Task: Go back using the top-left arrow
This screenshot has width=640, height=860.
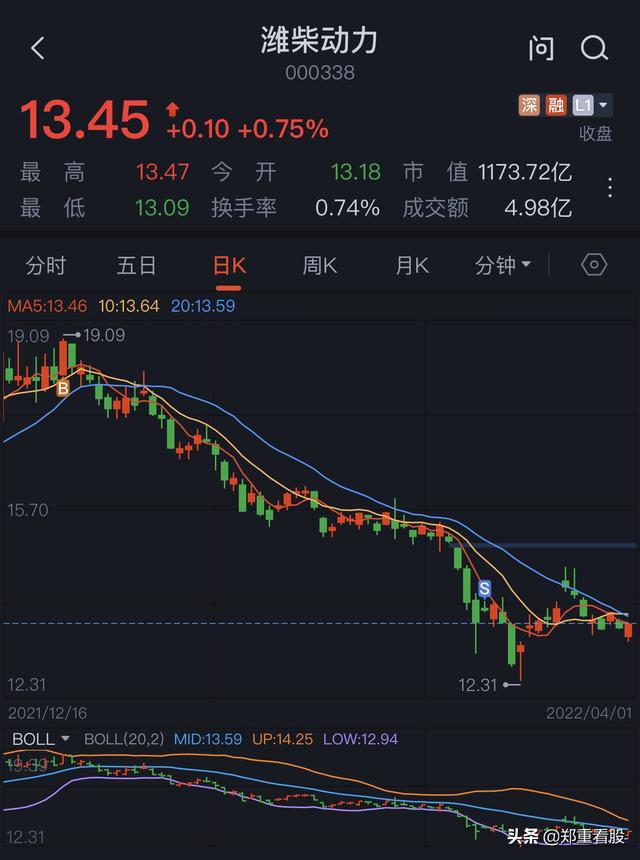Action: (x=38, y=48)
